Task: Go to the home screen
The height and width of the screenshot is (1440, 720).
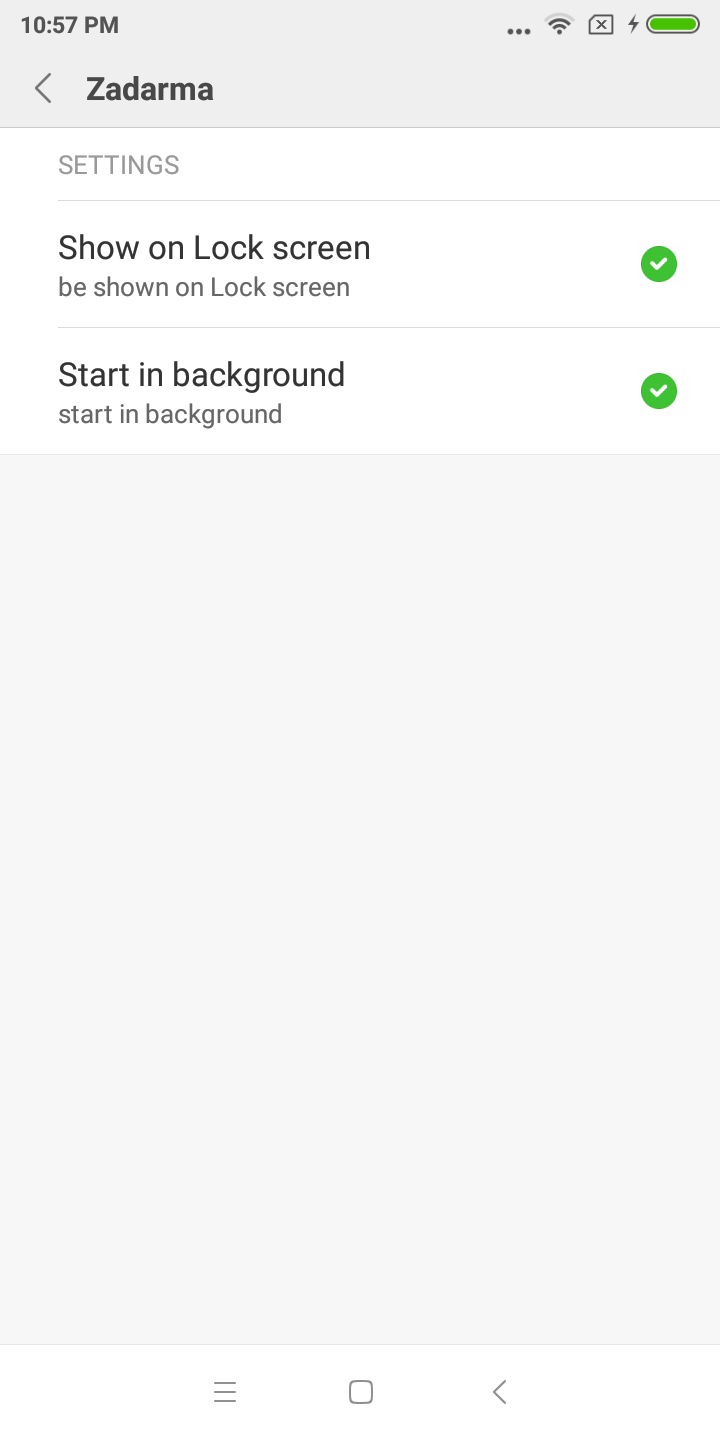Action: coord(361,1392)
